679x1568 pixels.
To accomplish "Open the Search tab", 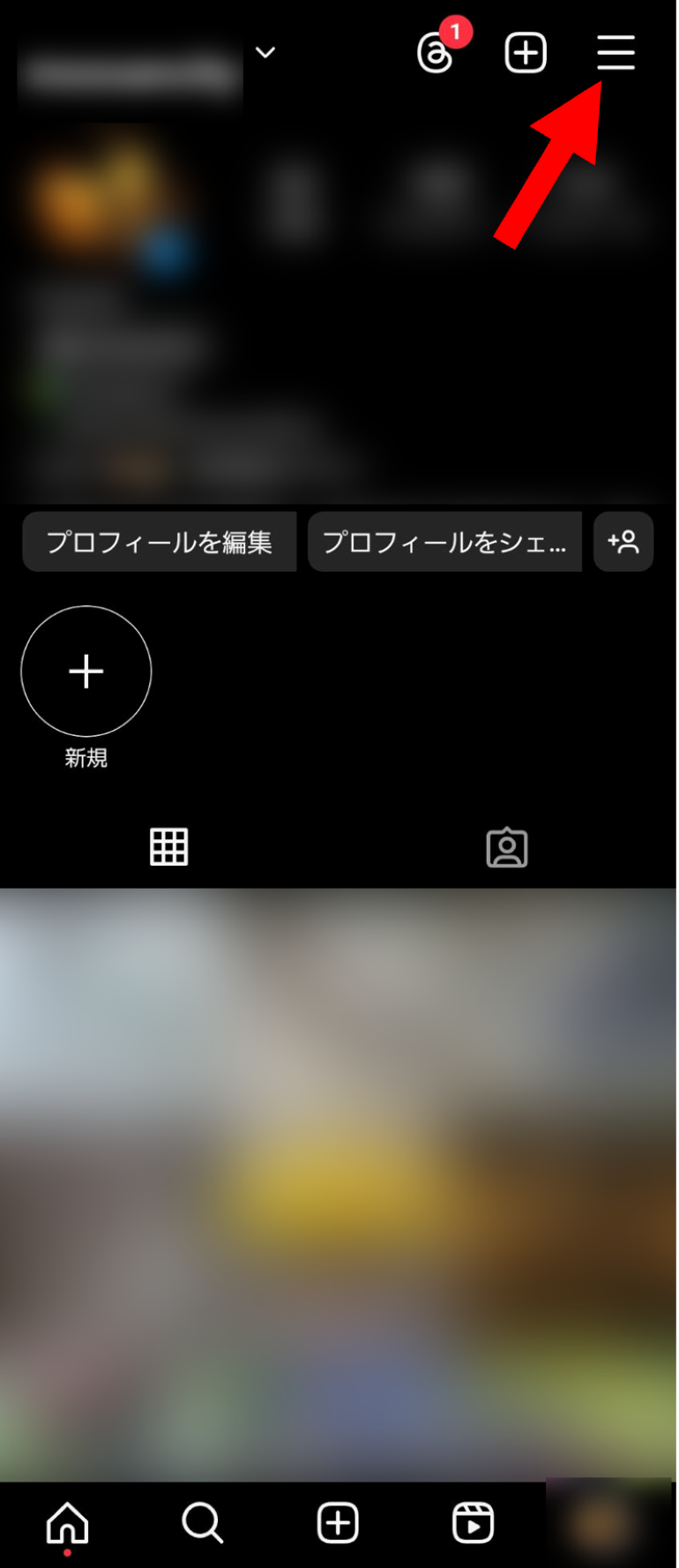I will pyautogui.click(x=203, y=1522).
